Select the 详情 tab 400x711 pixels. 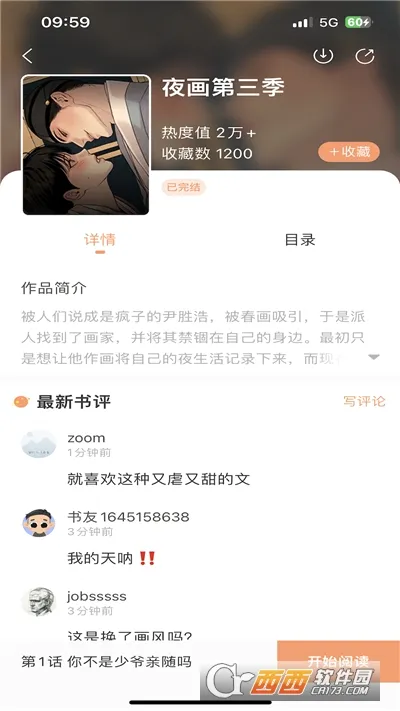pos(100,239)
